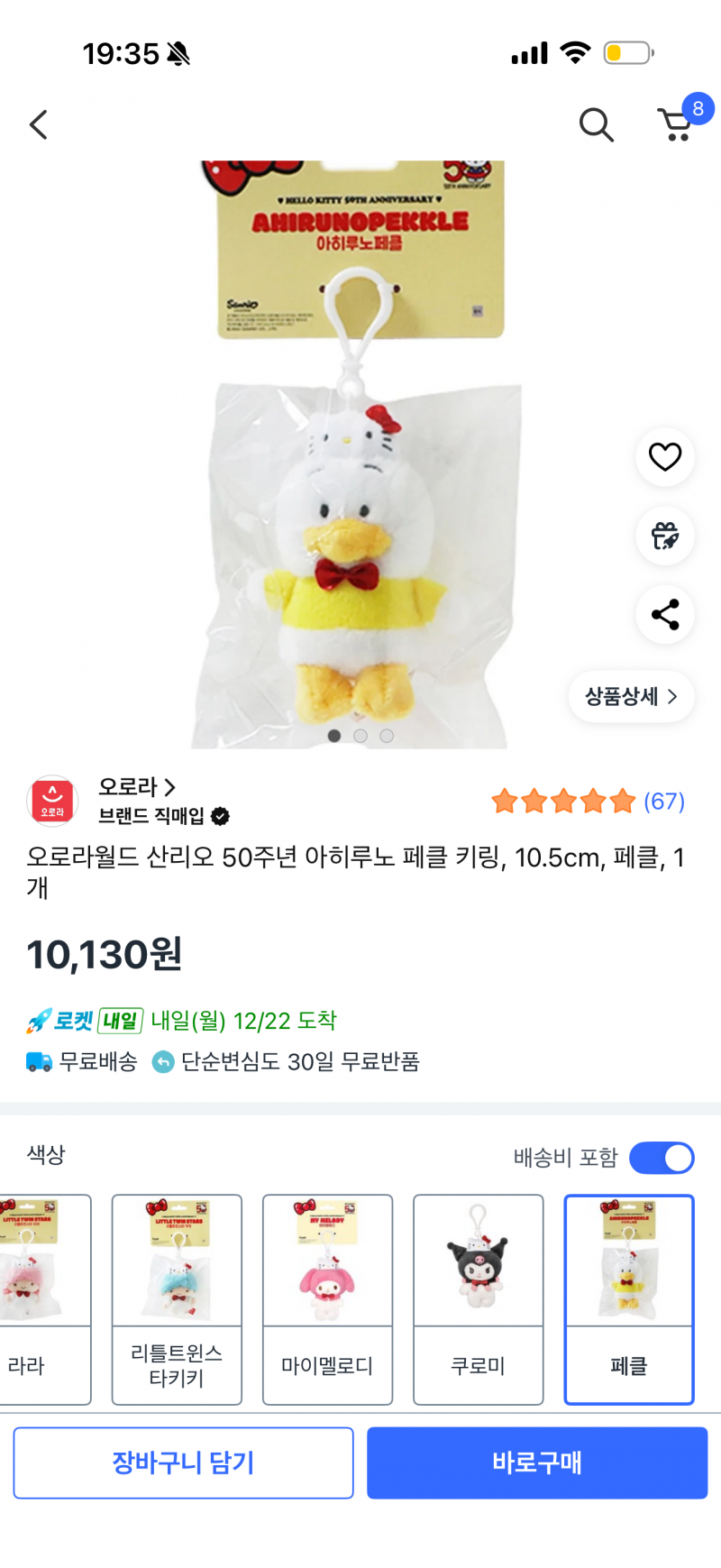Open reviews by tapping (67) rating link
Screen dimensions: 721x1568
pyautogui.click(x=664, y=801)
